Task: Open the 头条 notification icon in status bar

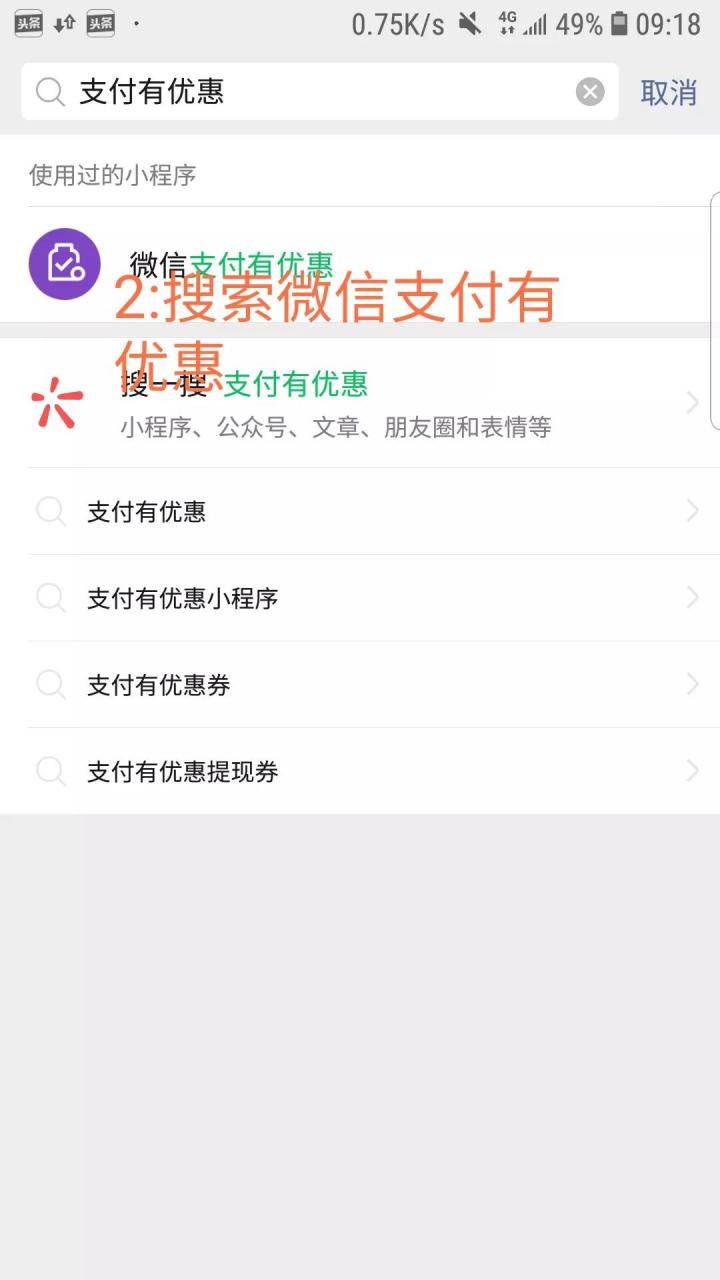Action: pyautogui.click(x=28, y=22)
